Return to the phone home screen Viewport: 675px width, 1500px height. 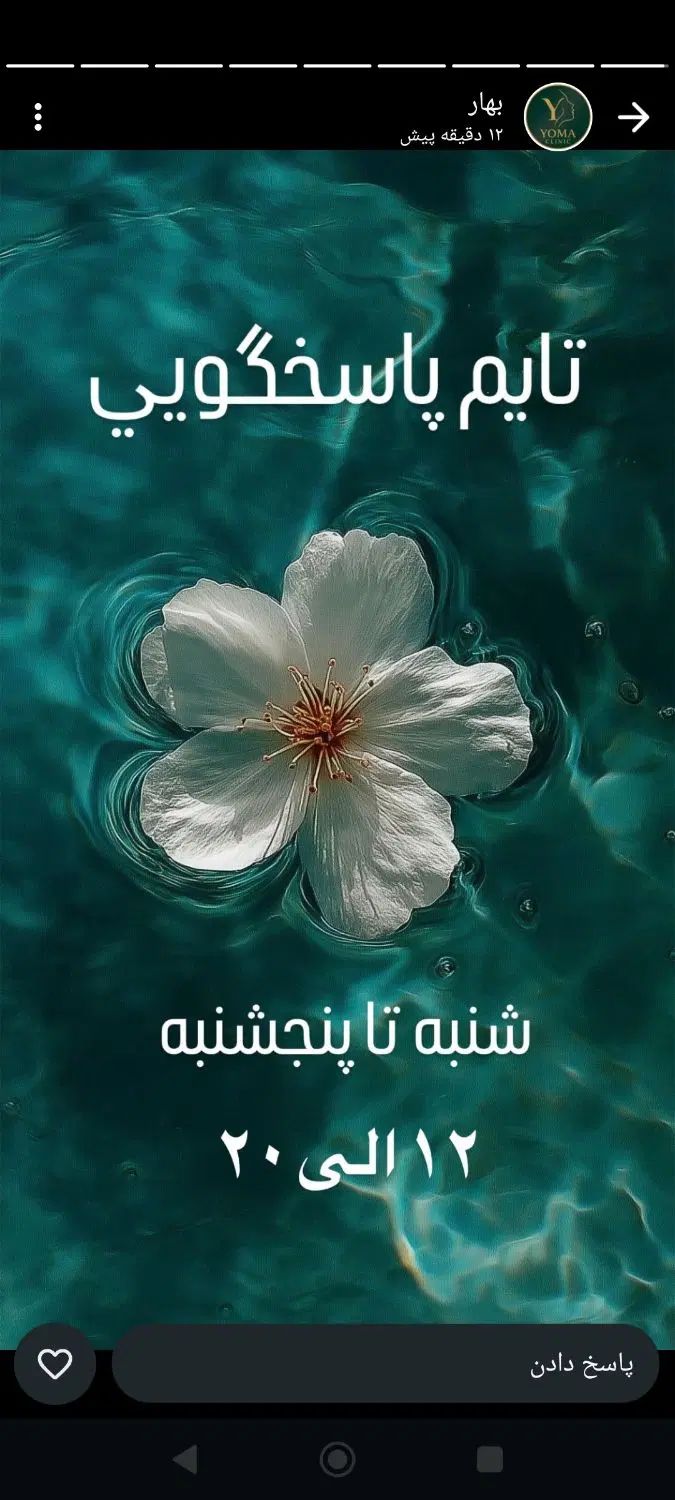click(x=337, y=1460)
